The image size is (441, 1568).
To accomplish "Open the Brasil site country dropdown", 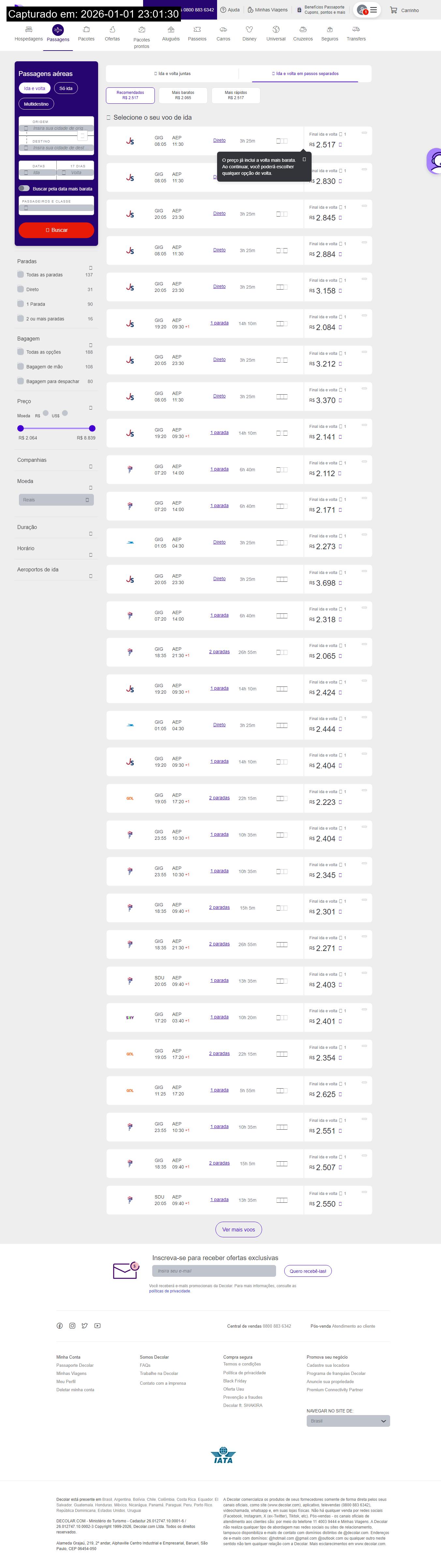I will coord(348,1421).
